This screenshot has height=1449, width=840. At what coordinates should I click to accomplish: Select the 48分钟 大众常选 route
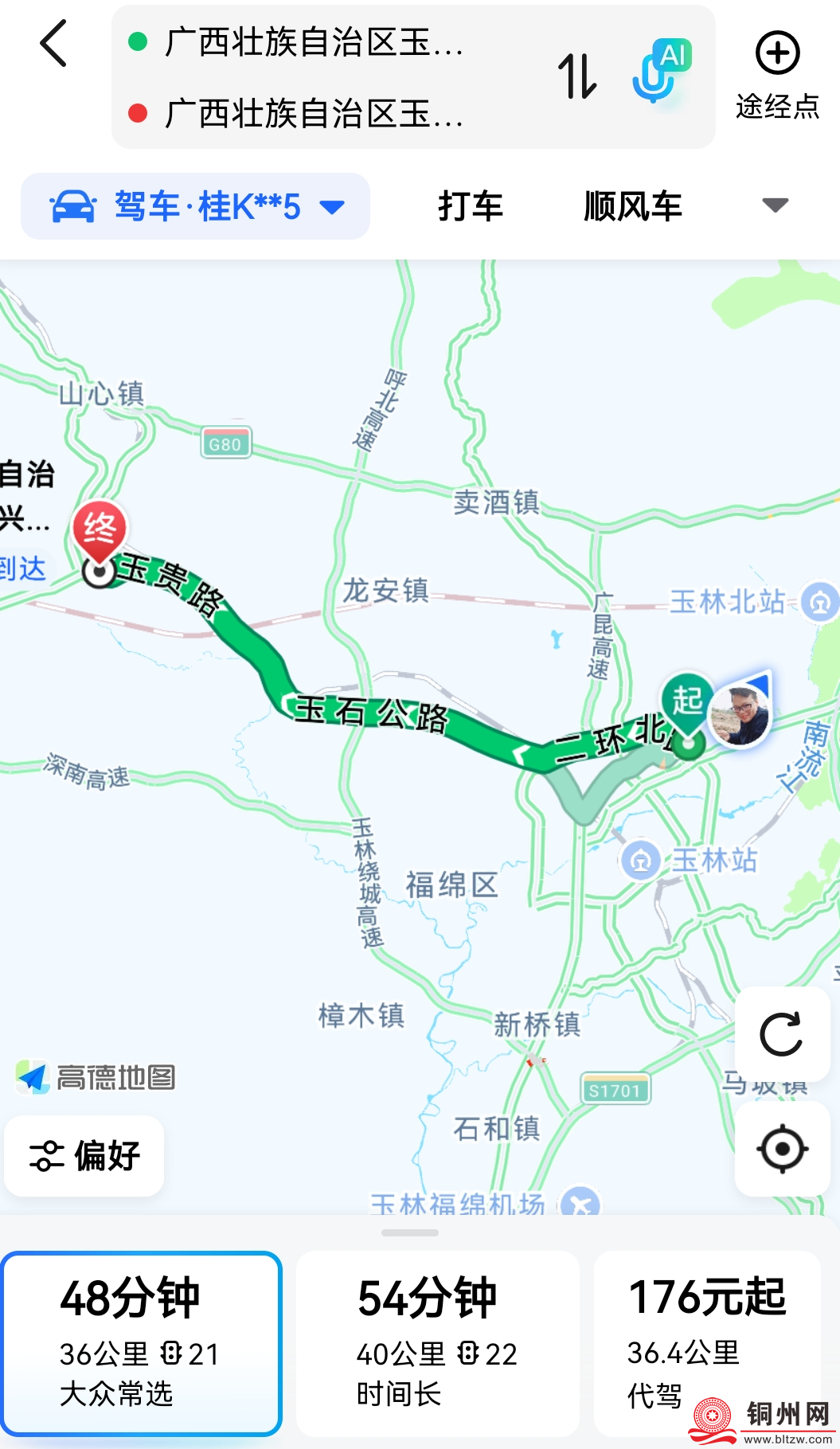[x=142, y=1343]
